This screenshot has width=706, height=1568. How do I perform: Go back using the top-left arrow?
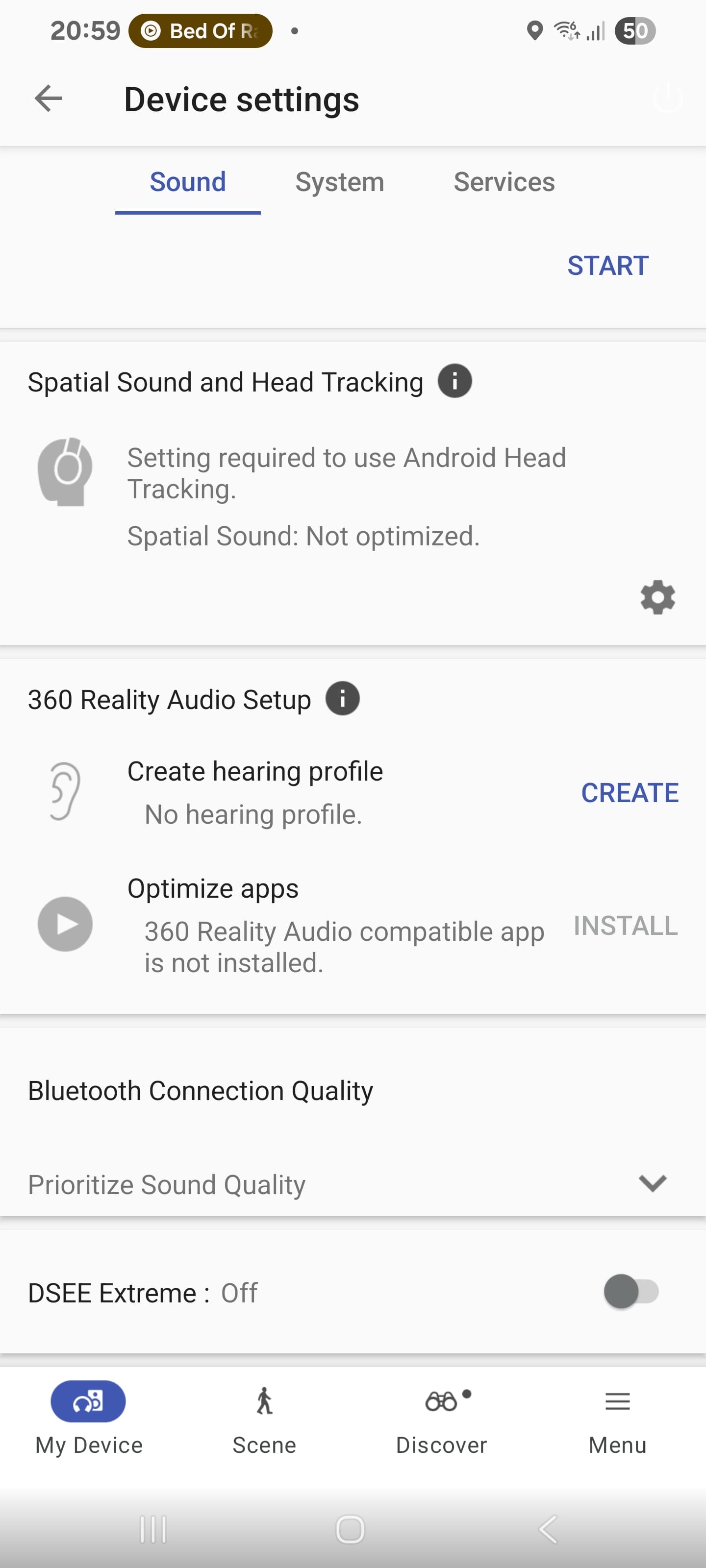point(49,98)
